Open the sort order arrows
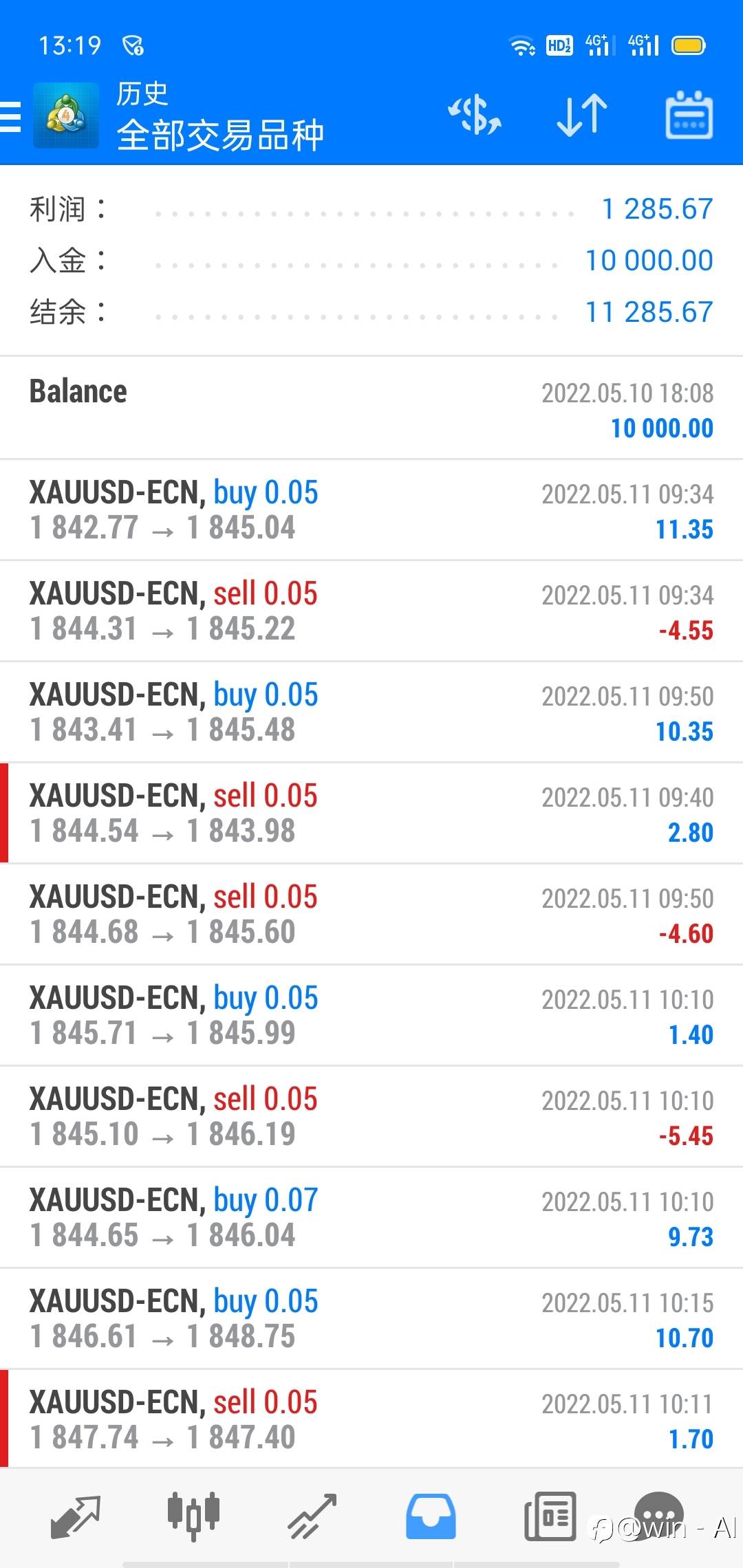The height and width of the screenshot is (1568, 743). click(x=582, y=115)
